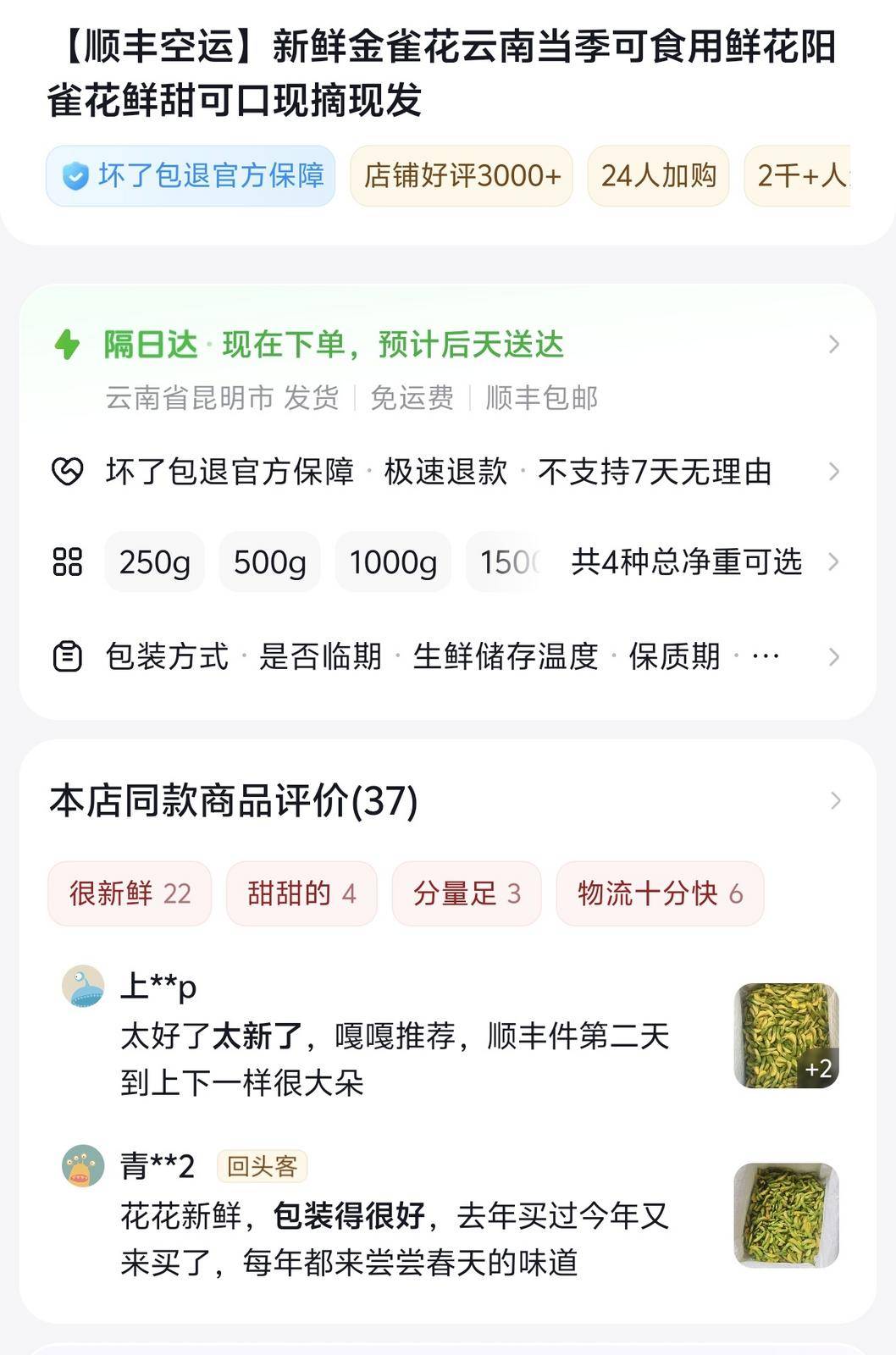
Task: Filter reviews by 甜甜的
Action: [x=301, y=893]
